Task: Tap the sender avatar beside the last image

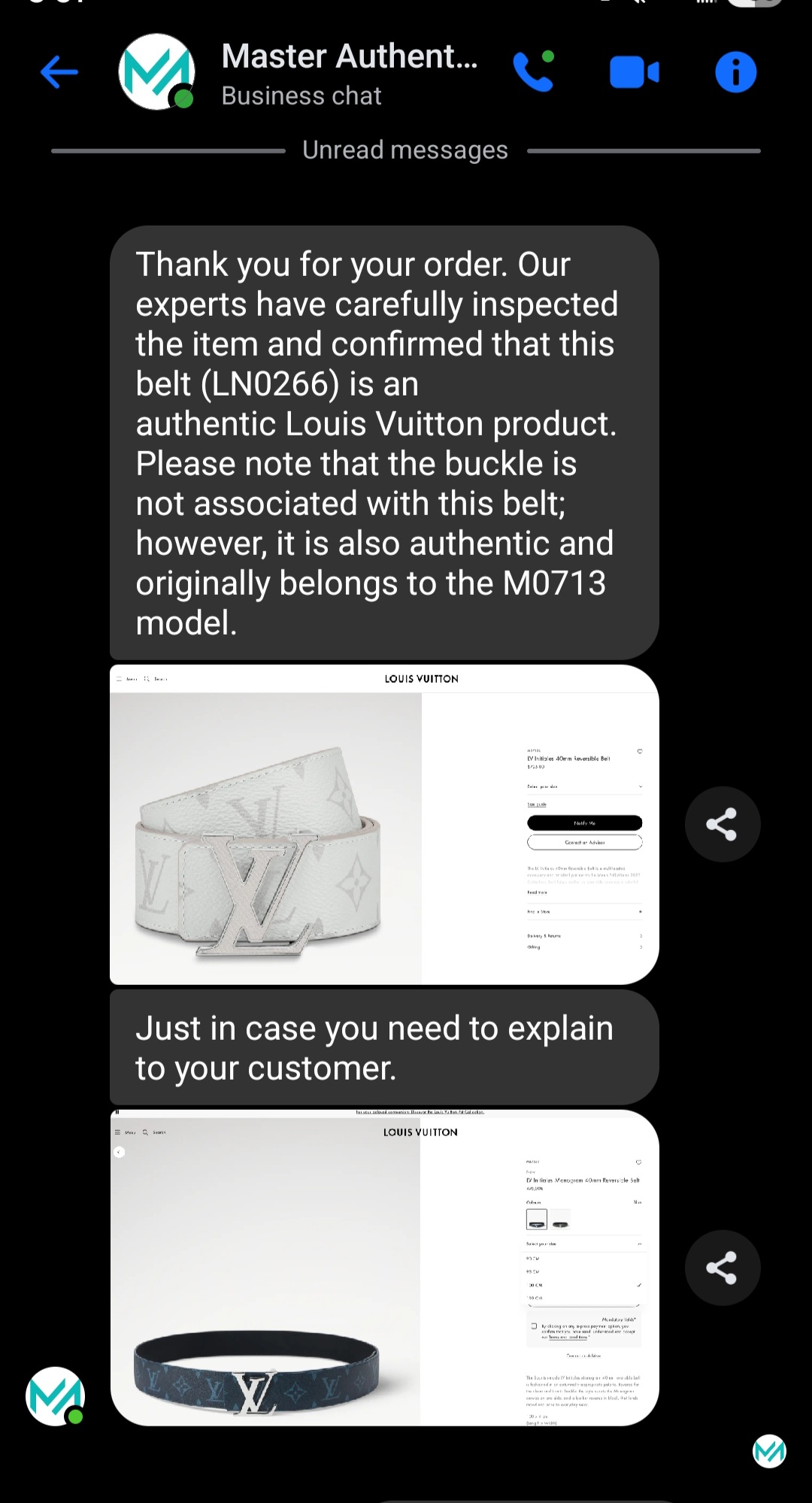Action: point(55,1396)
